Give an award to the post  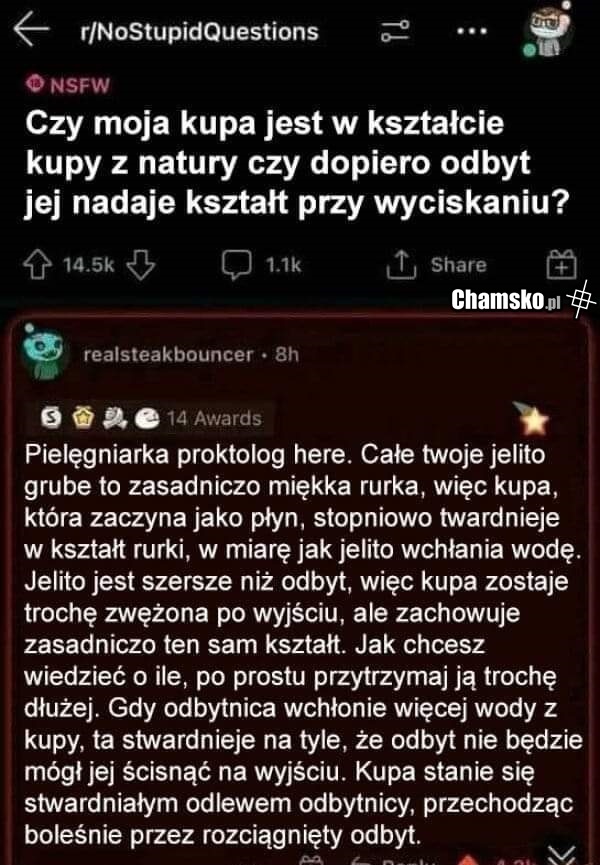560,265
